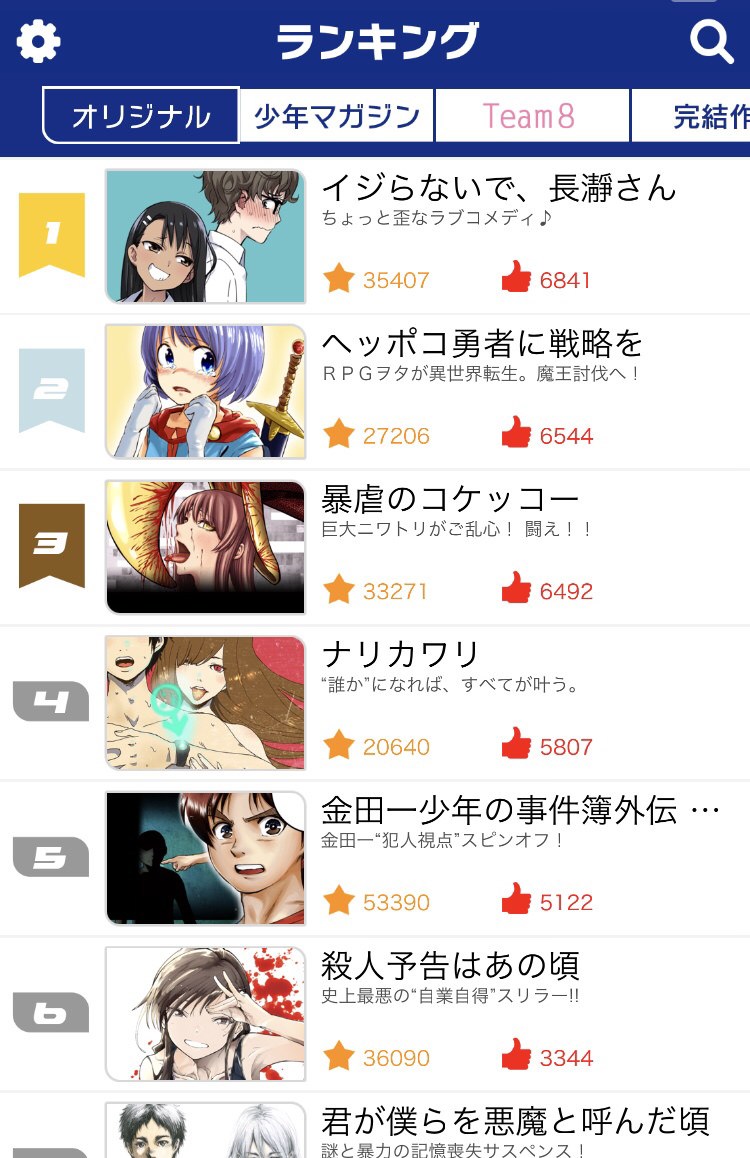View the 暴虐のコケッコー entry
The width and height of the screenshot is (750, 1158).
pyautogui.click(x=450, y=499)
